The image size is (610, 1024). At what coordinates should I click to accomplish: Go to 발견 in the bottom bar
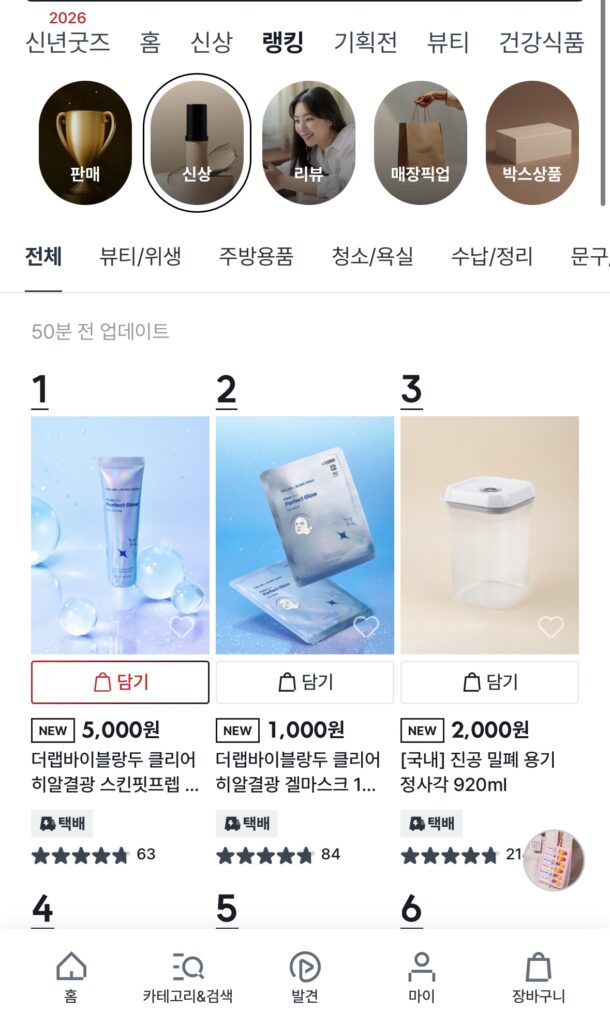point(305,977)
